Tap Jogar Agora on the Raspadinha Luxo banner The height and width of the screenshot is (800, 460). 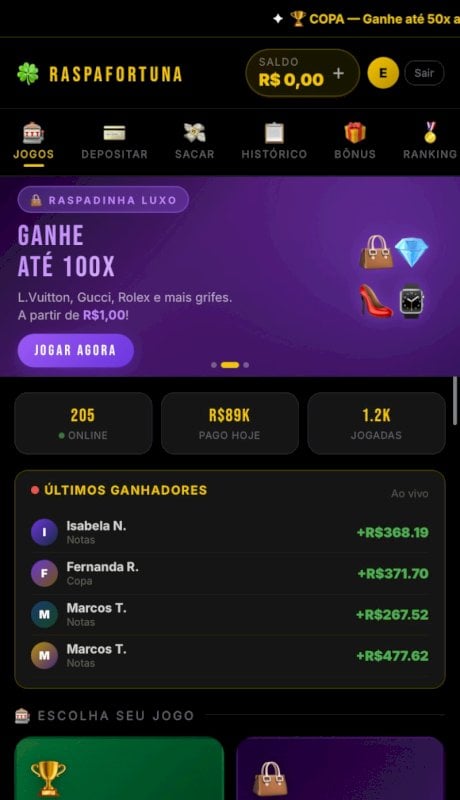[x=75, y=351]
